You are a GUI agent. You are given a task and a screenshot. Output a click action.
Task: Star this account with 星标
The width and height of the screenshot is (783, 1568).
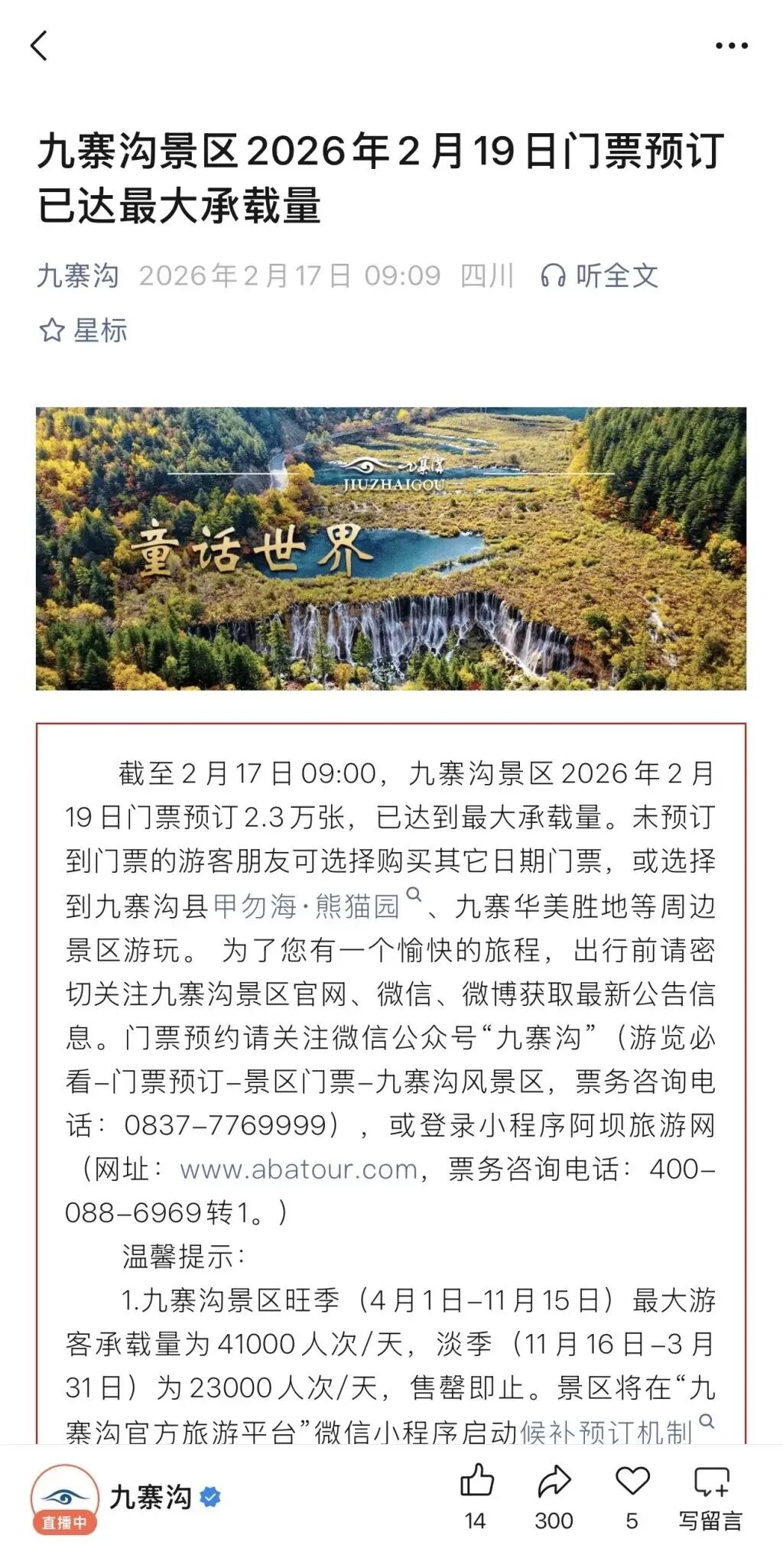coord(83,330)
